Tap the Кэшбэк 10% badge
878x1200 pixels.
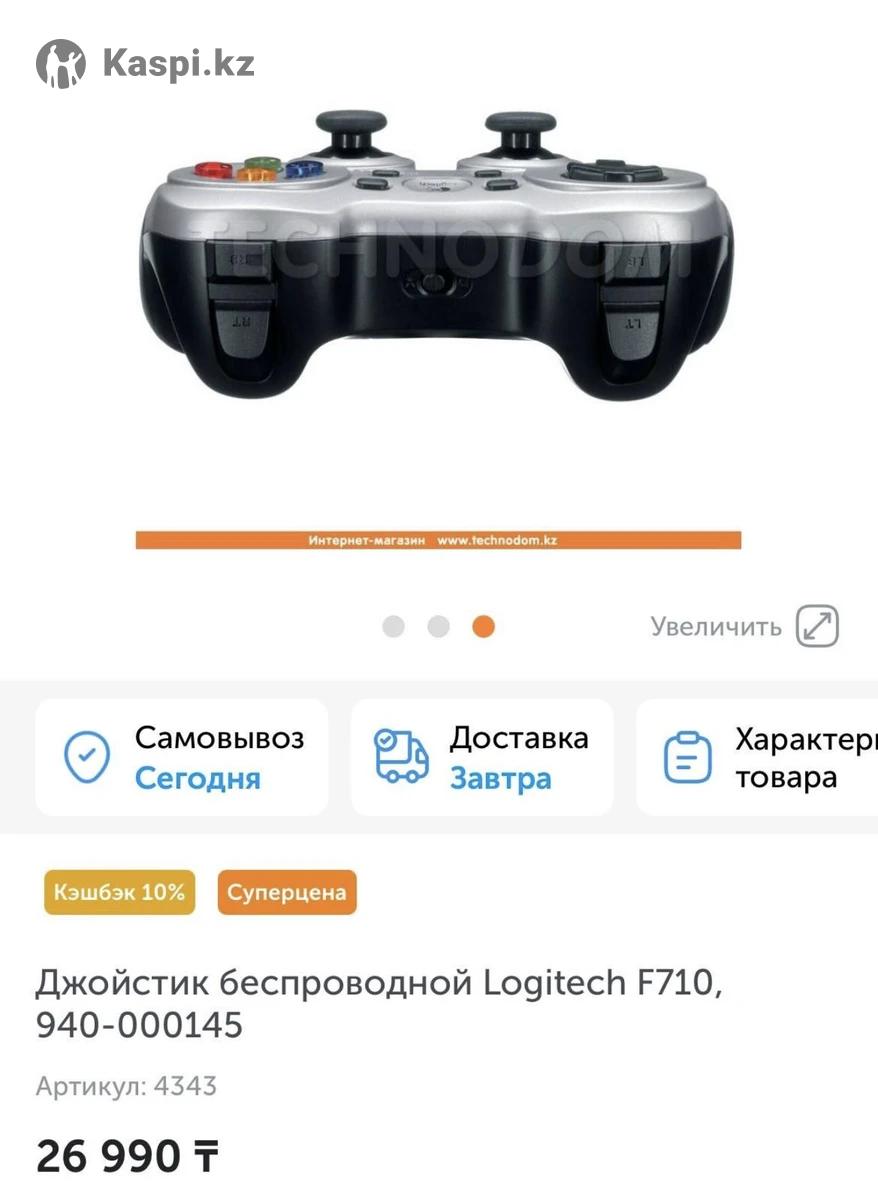coord(119,893)
